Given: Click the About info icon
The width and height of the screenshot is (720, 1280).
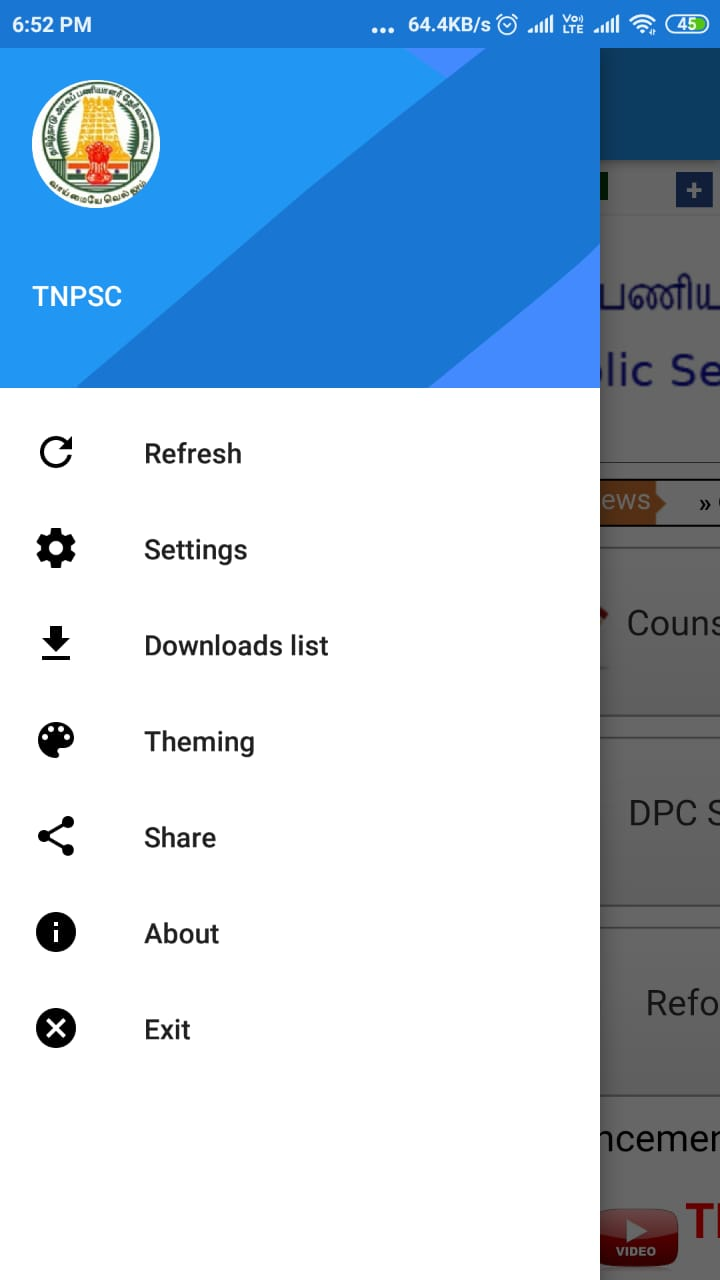Looking at the screenshot, I should 55,932.
